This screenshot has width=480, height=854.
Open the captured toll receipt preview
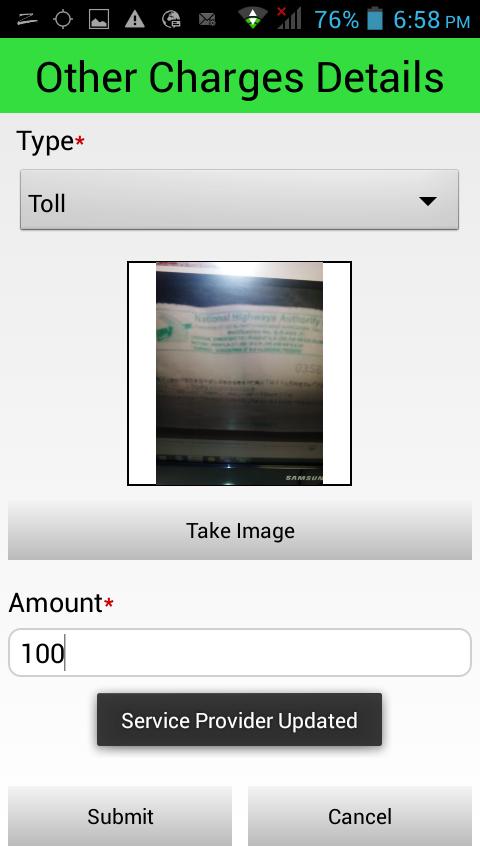(239, 373)
